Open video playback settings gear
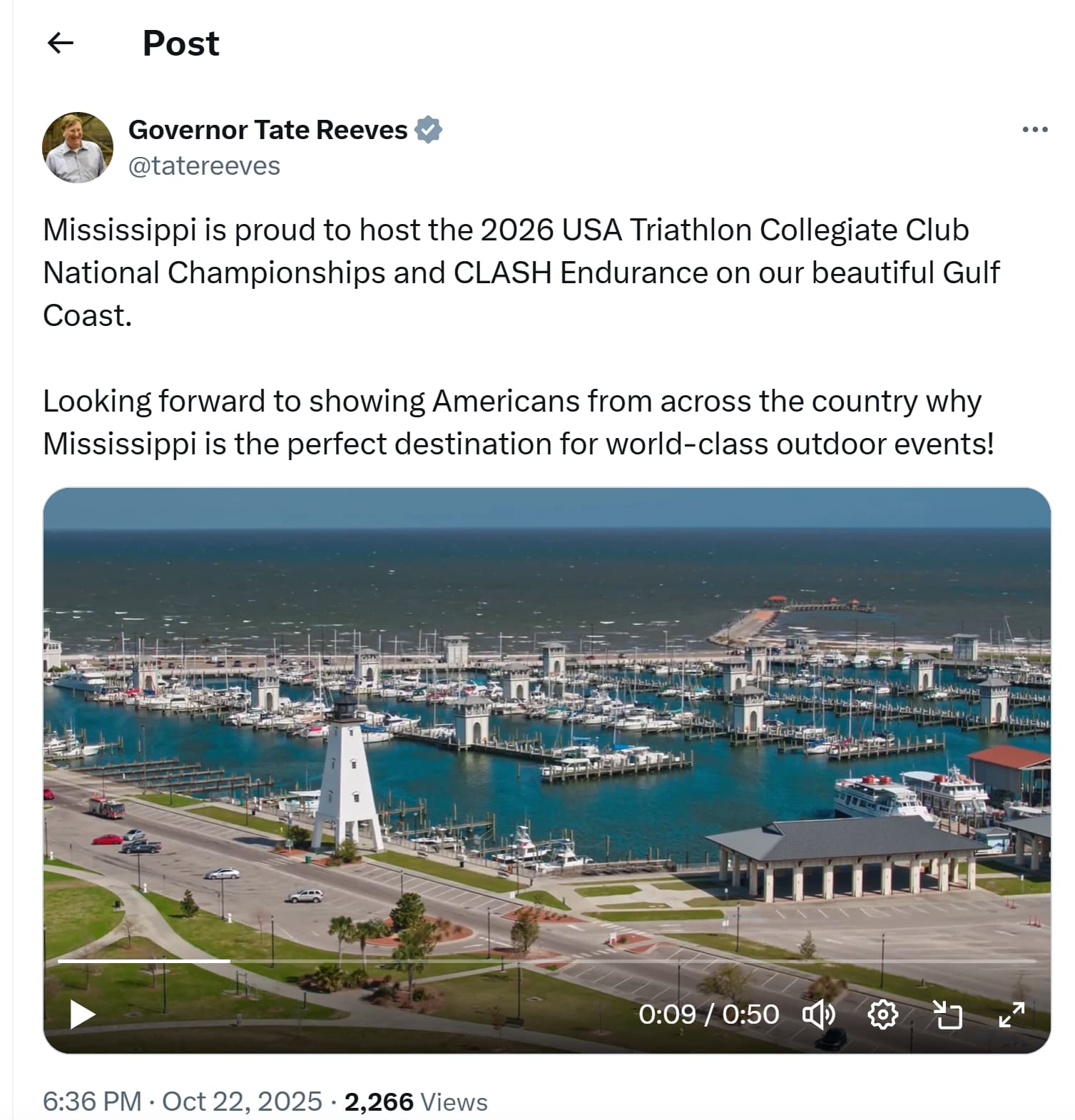Screen dimensions: 1075x1120 coord(882,1014)
